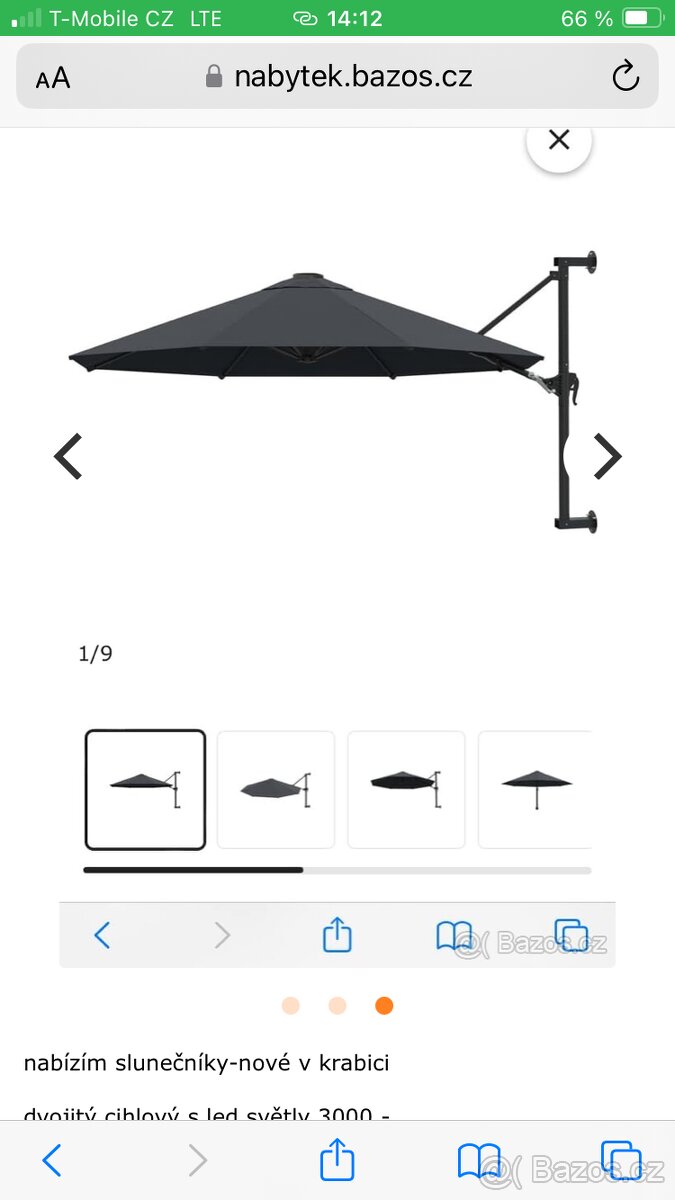Go back in Safari's bottom toolbar
Viewport: 675px width, 1200px height.
click(x=52, y=1160)
